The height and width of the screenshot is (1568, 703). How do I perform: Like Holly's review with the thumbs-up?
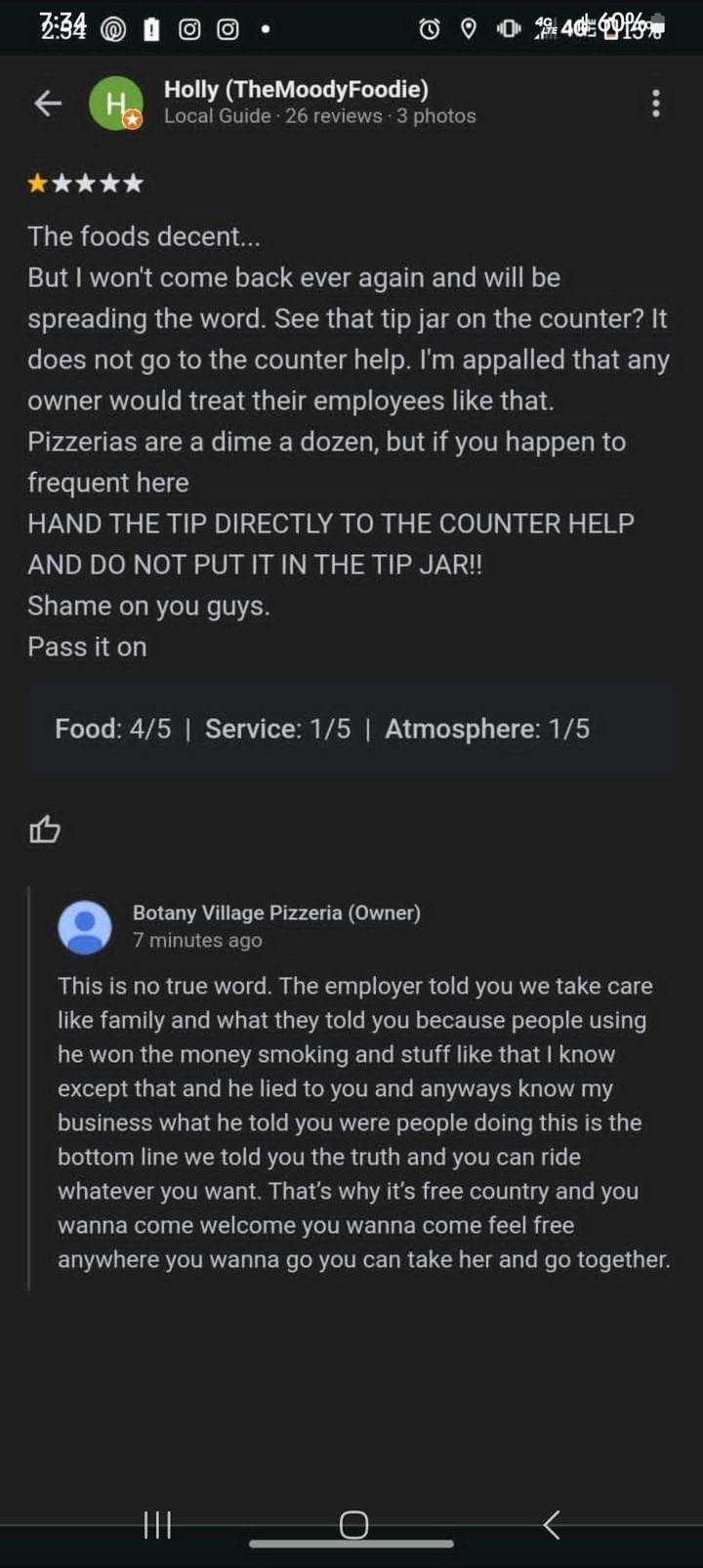point(45,830)
